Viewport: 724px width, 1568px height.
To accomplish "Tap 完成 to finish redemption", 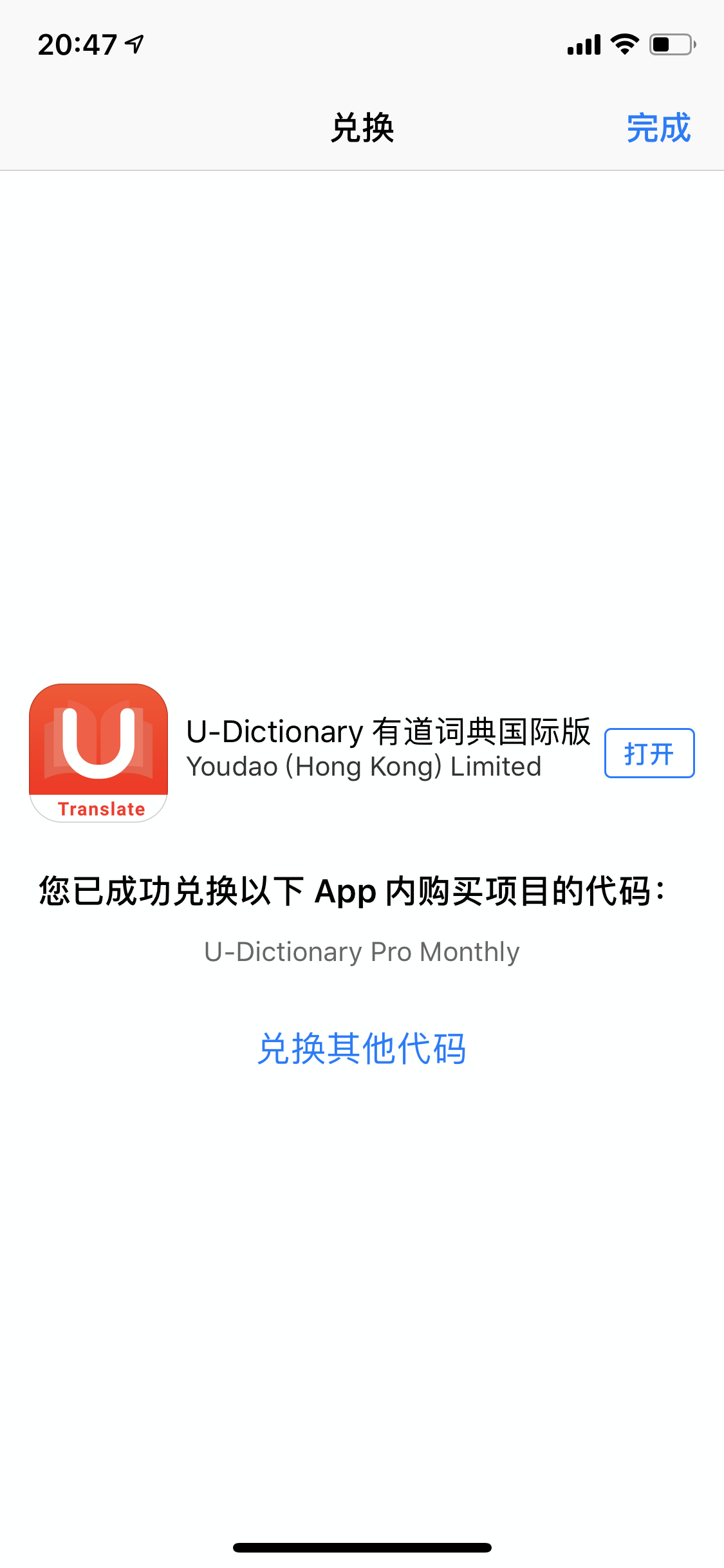I will (x=658, y=128).
